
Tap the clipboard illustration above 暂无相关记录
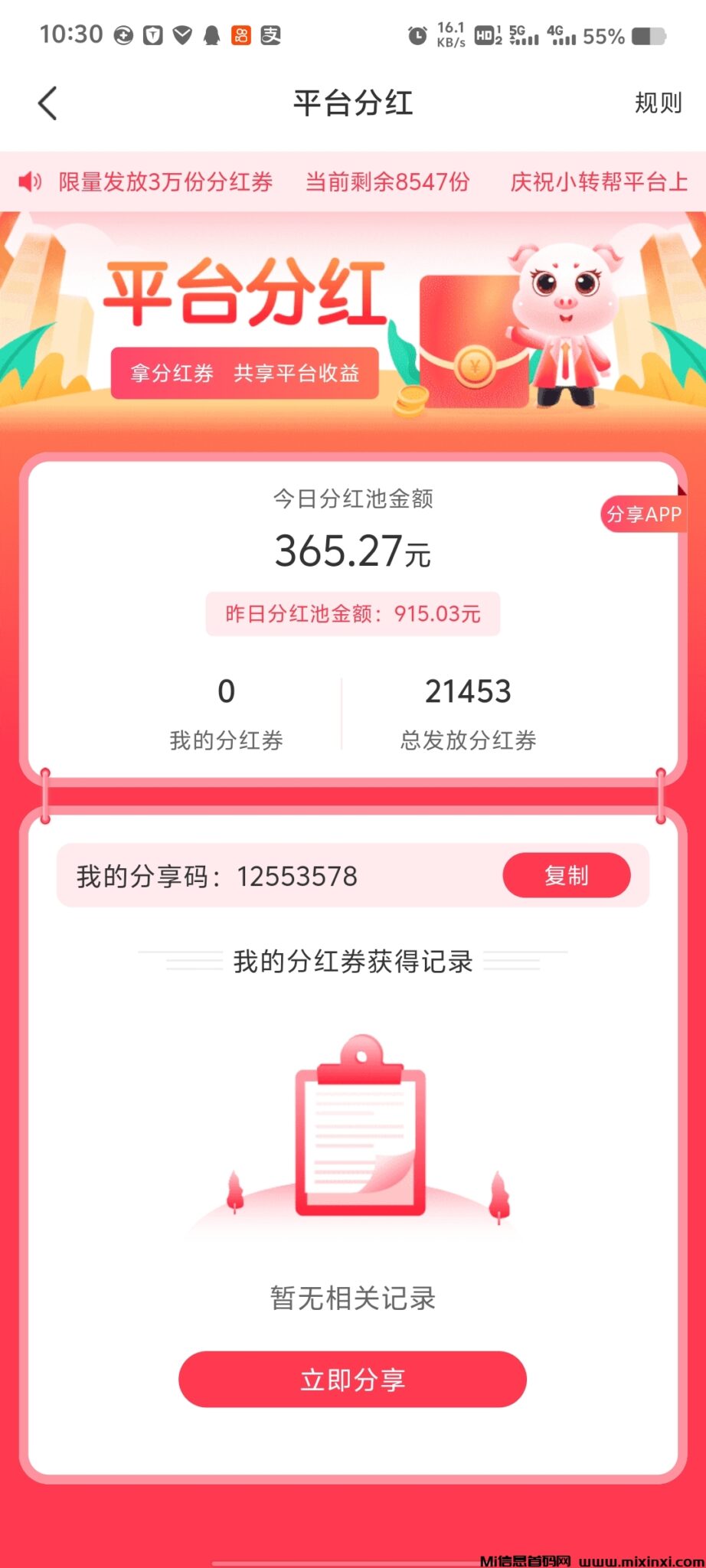[360, 1141]
